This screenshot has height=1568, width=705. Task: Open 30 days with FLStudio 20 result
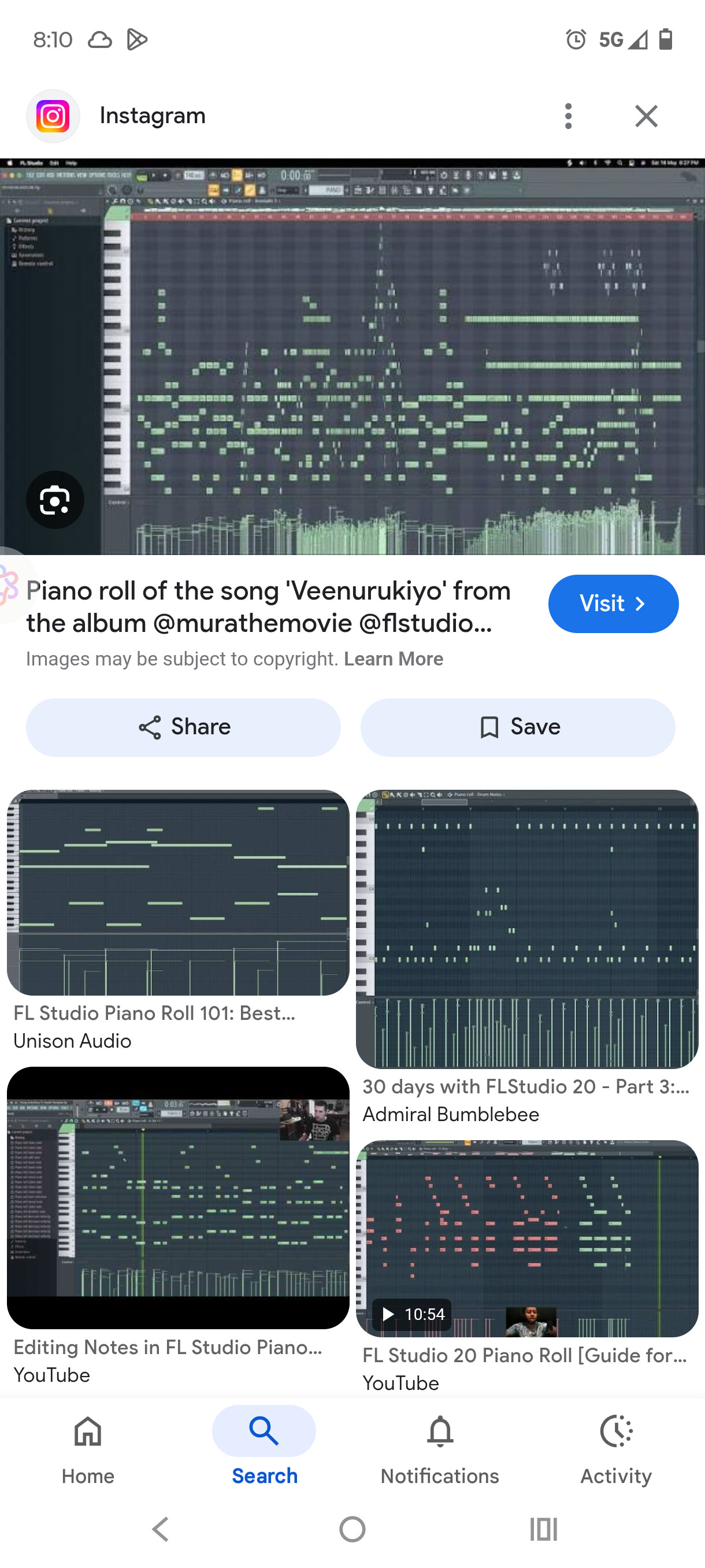[527, 929]
